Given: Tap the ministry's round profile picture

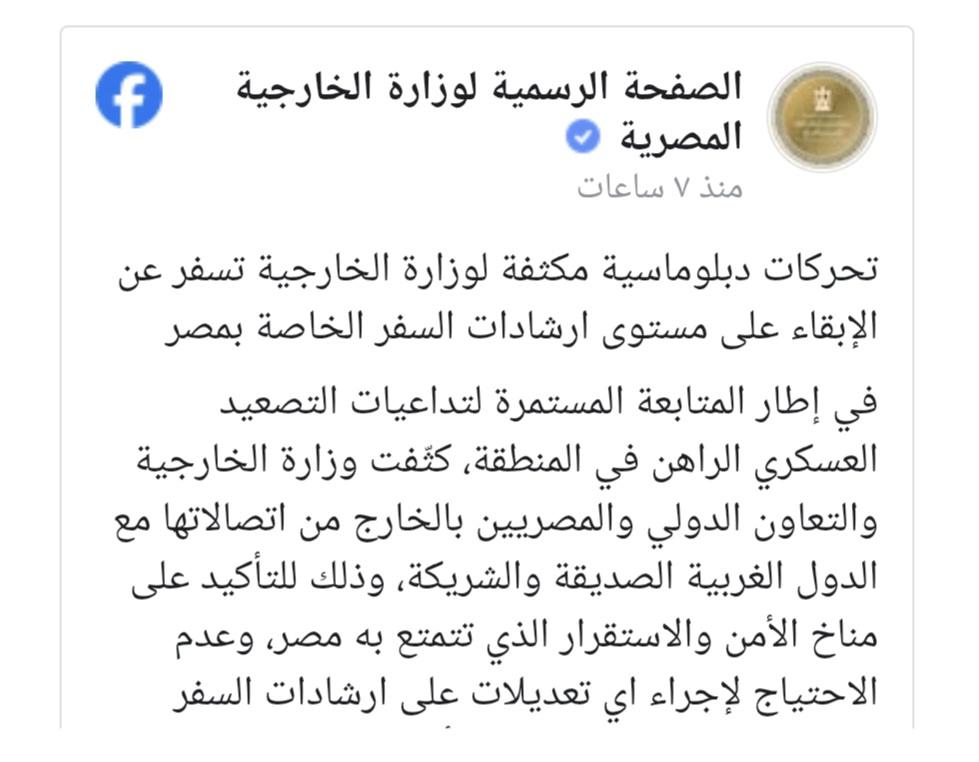Looking at the screenshot, I should coord(821,116).
